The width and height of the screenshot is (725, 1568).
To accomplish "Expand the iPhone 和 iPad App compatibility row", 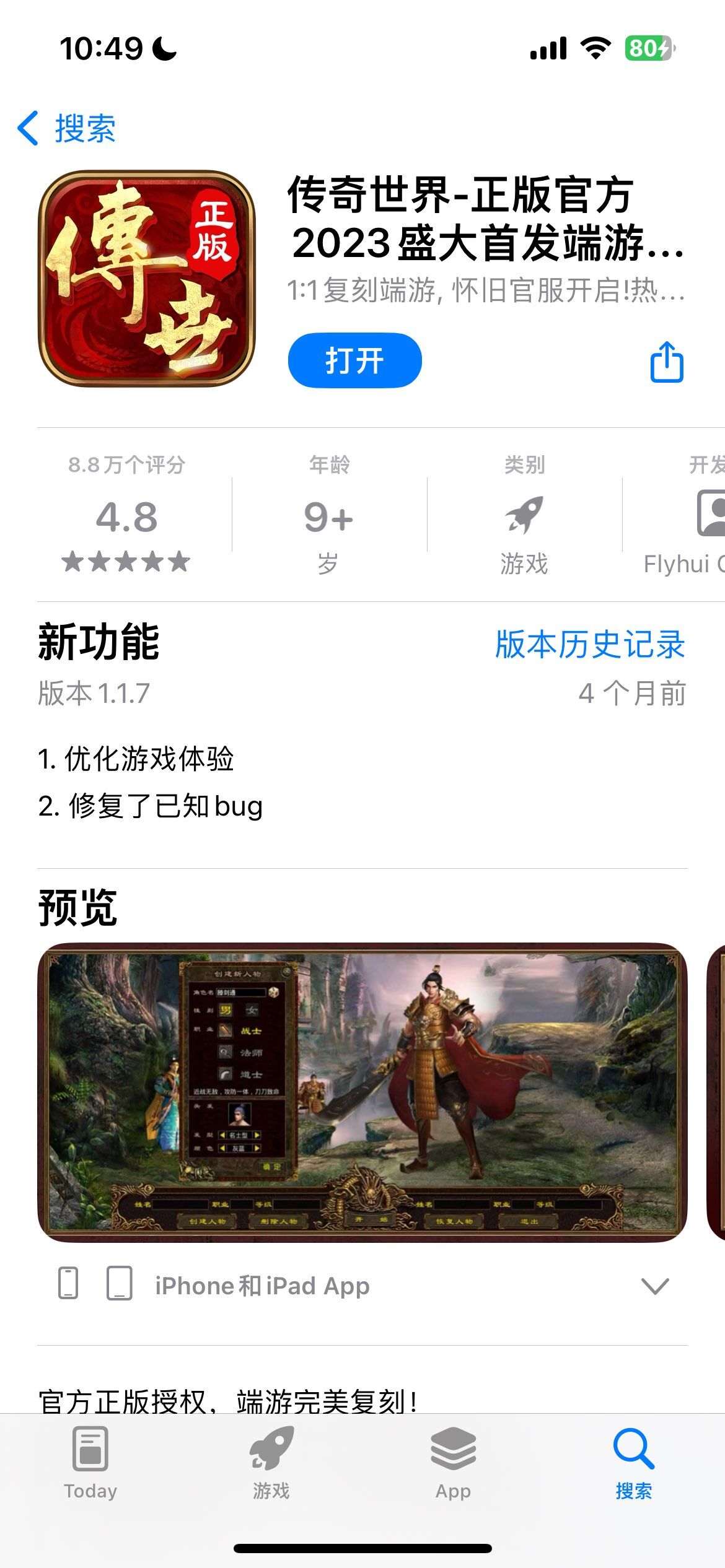I will point(362,1286).
